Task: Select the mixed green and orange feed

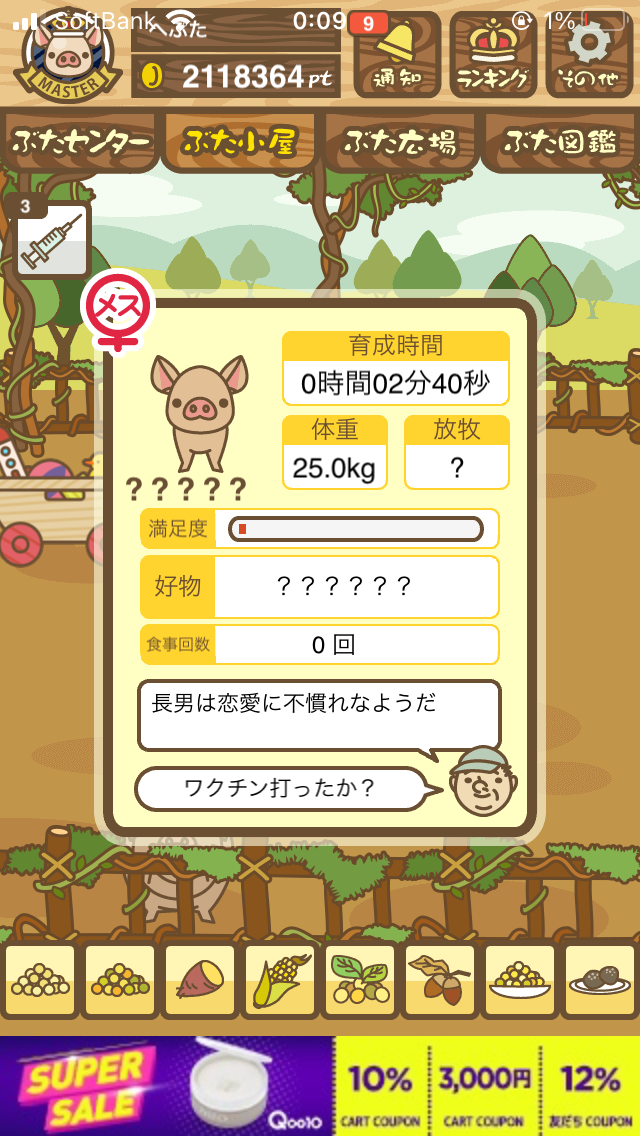Action: click(120, 980)
